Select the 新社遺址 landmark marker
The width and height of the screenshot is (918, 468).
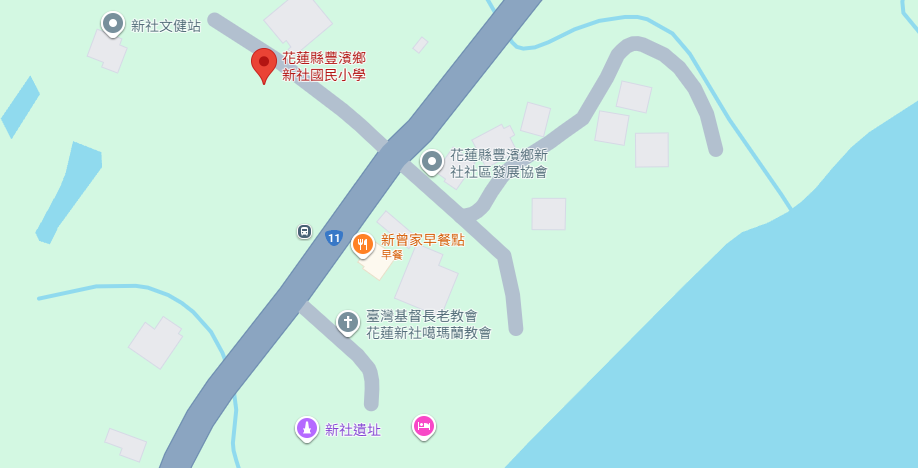(x=307, y=429)
